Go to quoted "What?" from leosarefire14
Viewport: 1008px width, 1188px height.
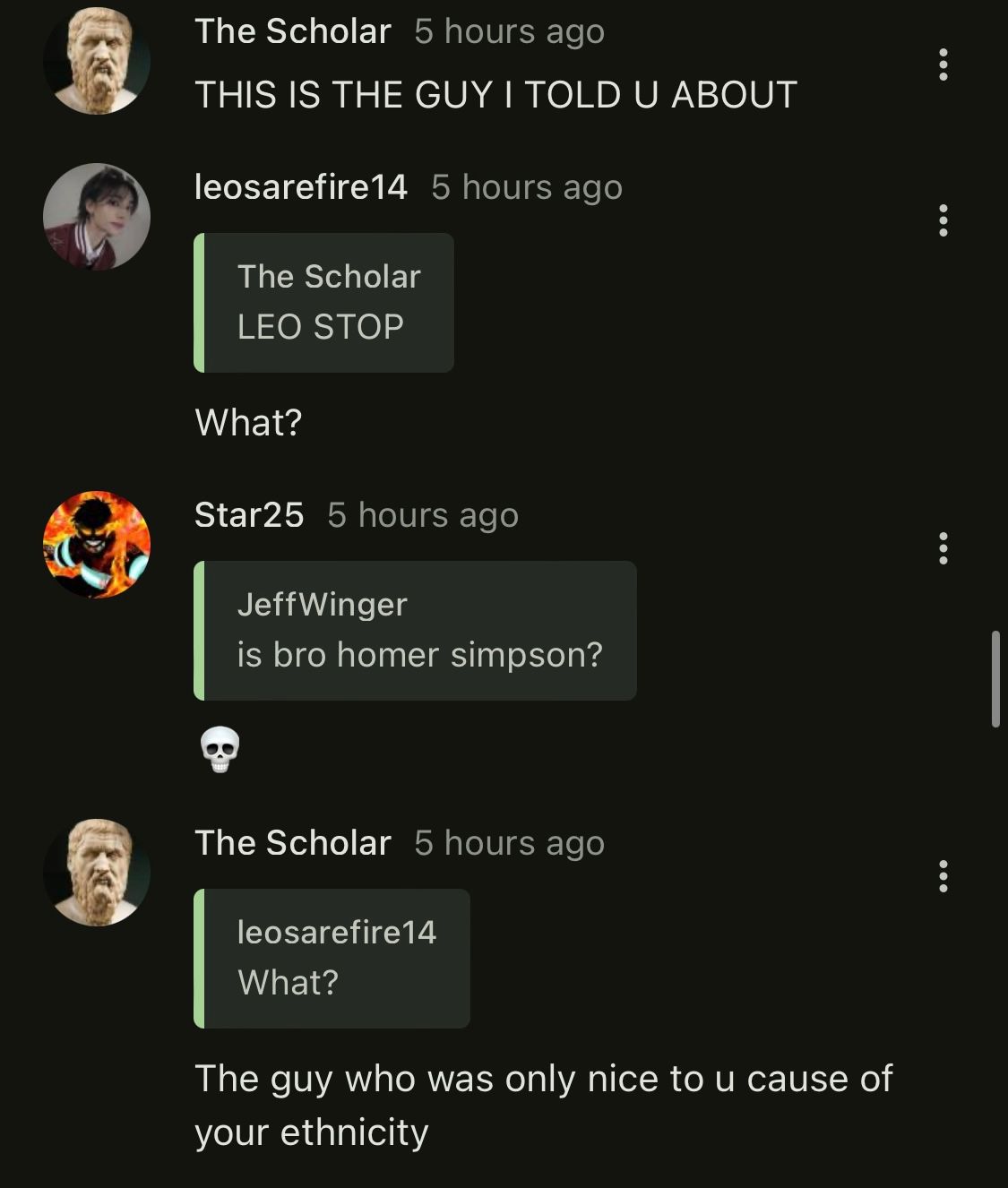pos(332,959)
